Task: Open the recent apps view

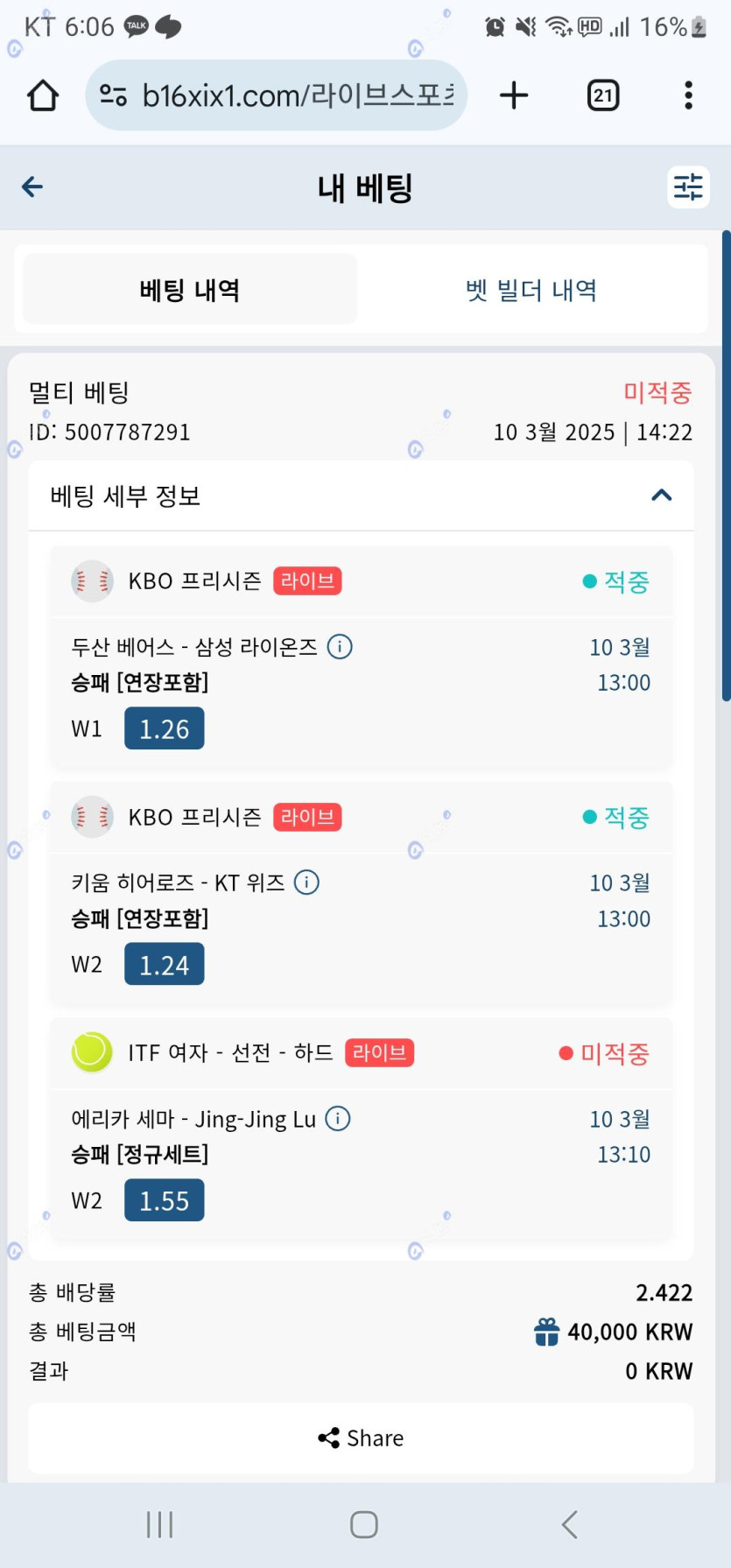Action: (x=159, y=1524)
